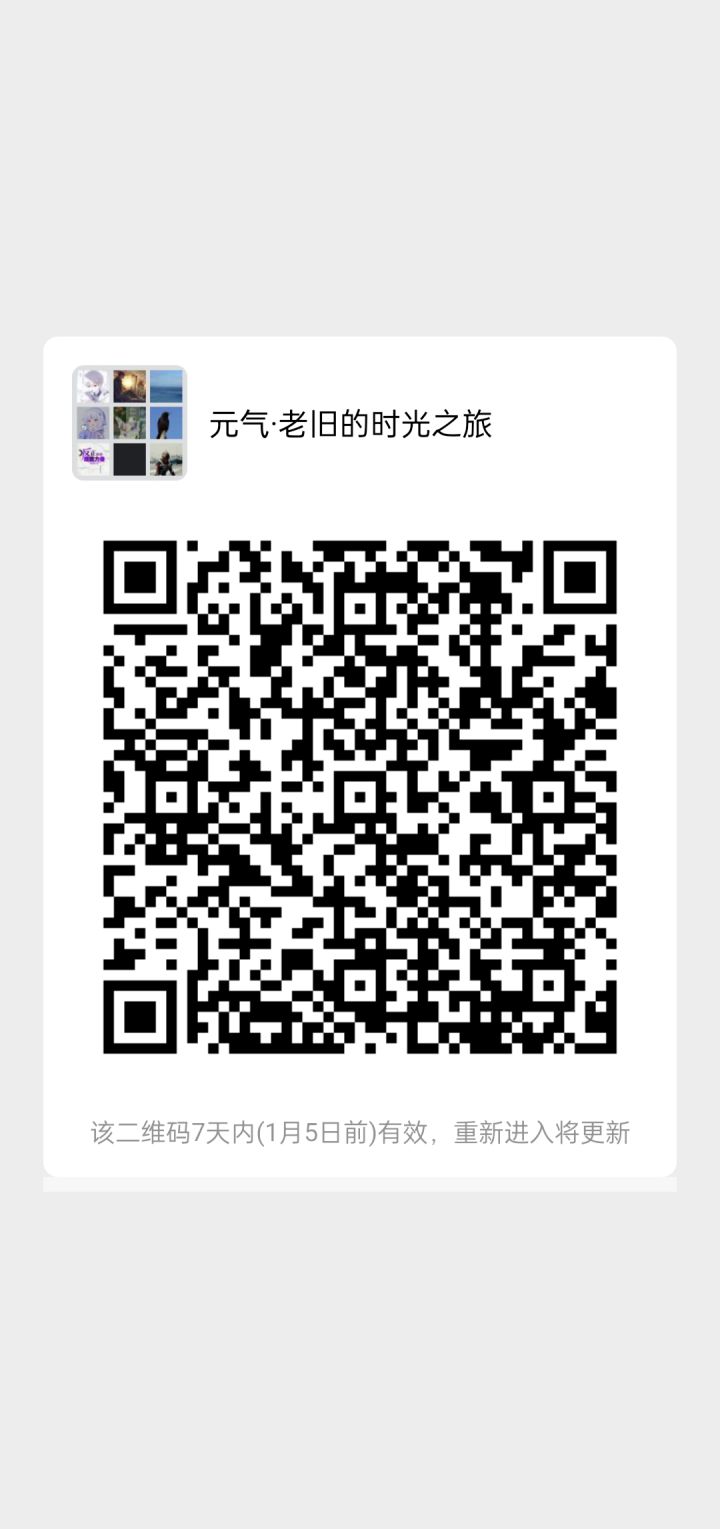This screenshot has height=1529, width=720.
Task: Click the gray background above the card
Action: (x=360, y=170)
